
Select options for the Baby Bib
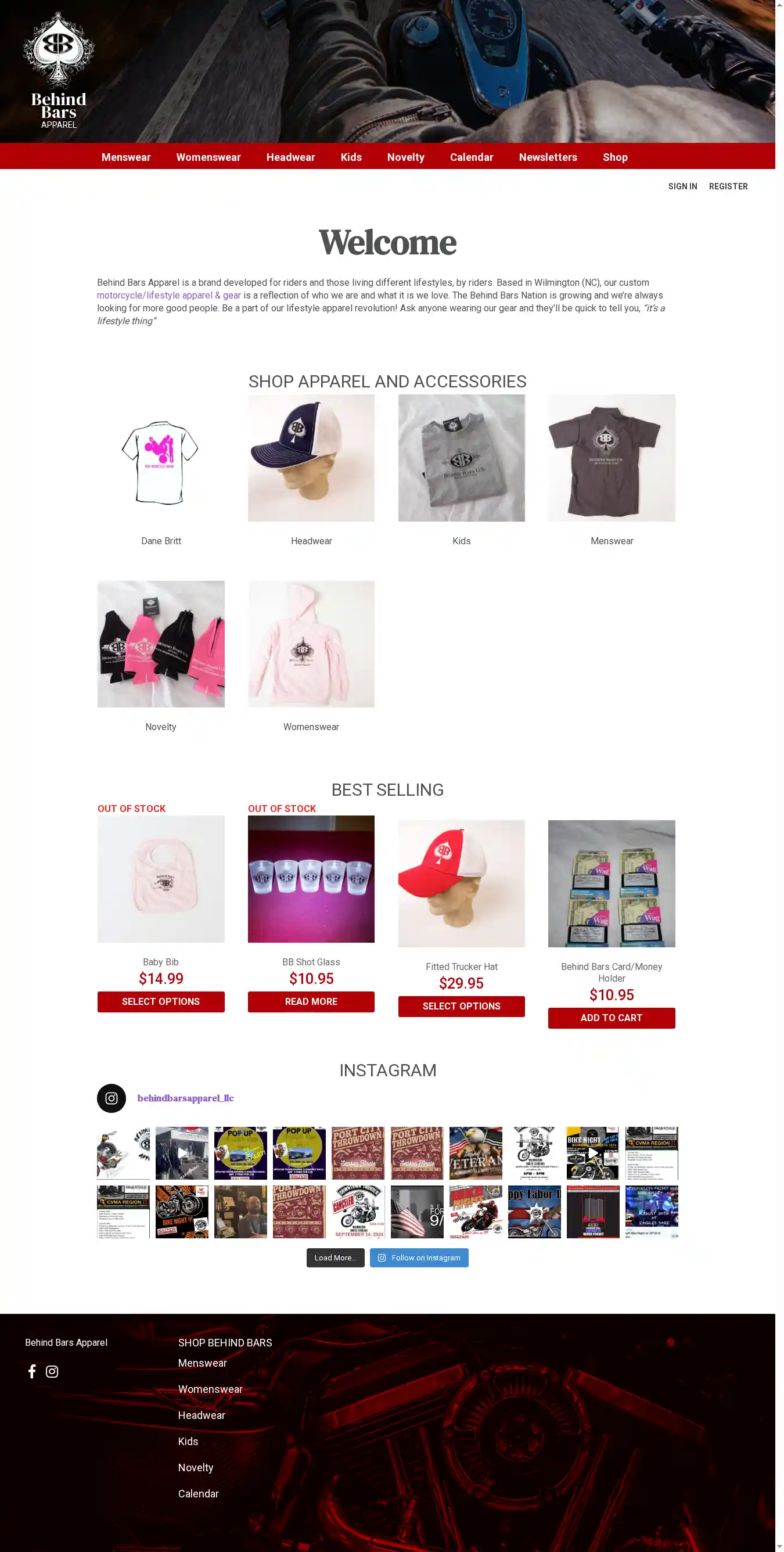161,1001
